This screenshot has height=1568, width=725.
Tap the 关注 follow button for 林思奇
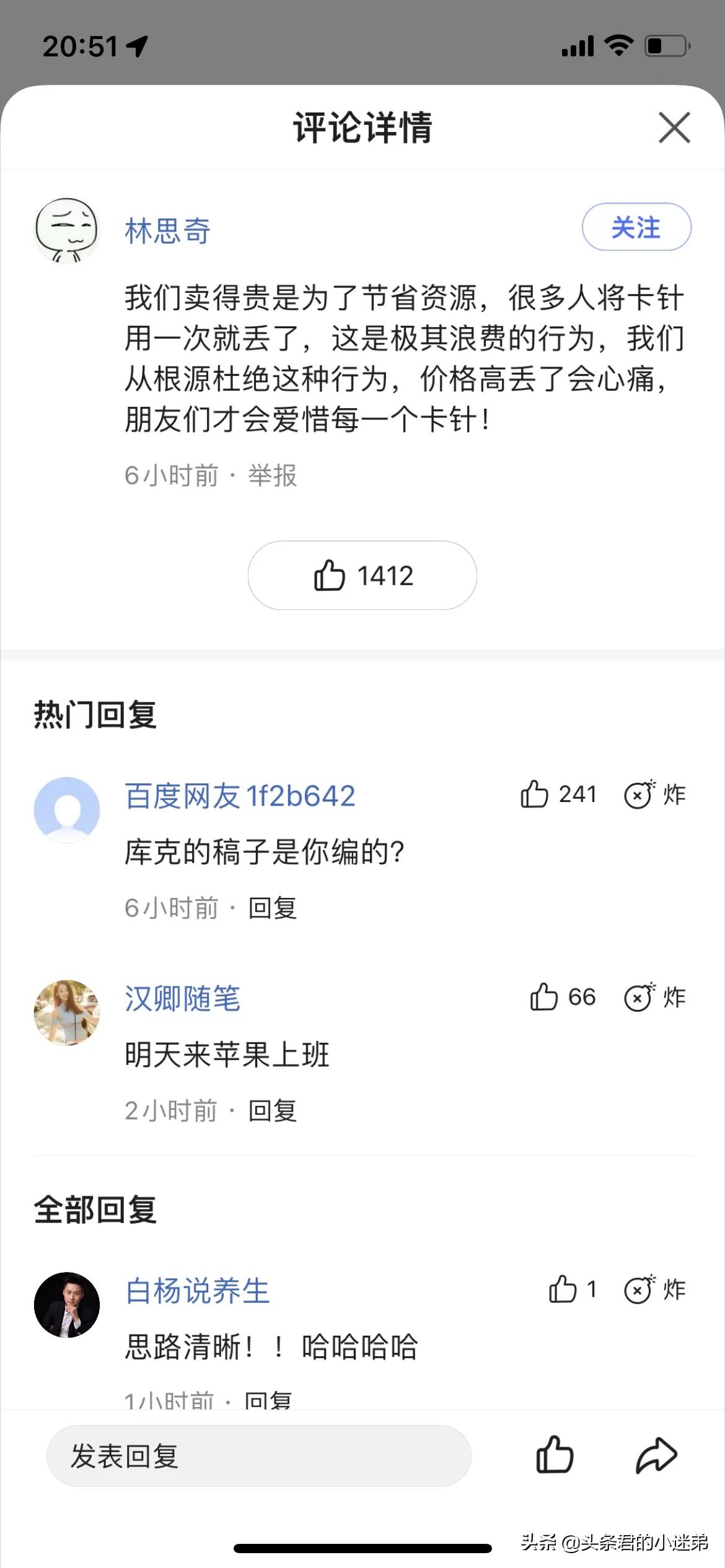pyautogui.click(x=636, y=228)
